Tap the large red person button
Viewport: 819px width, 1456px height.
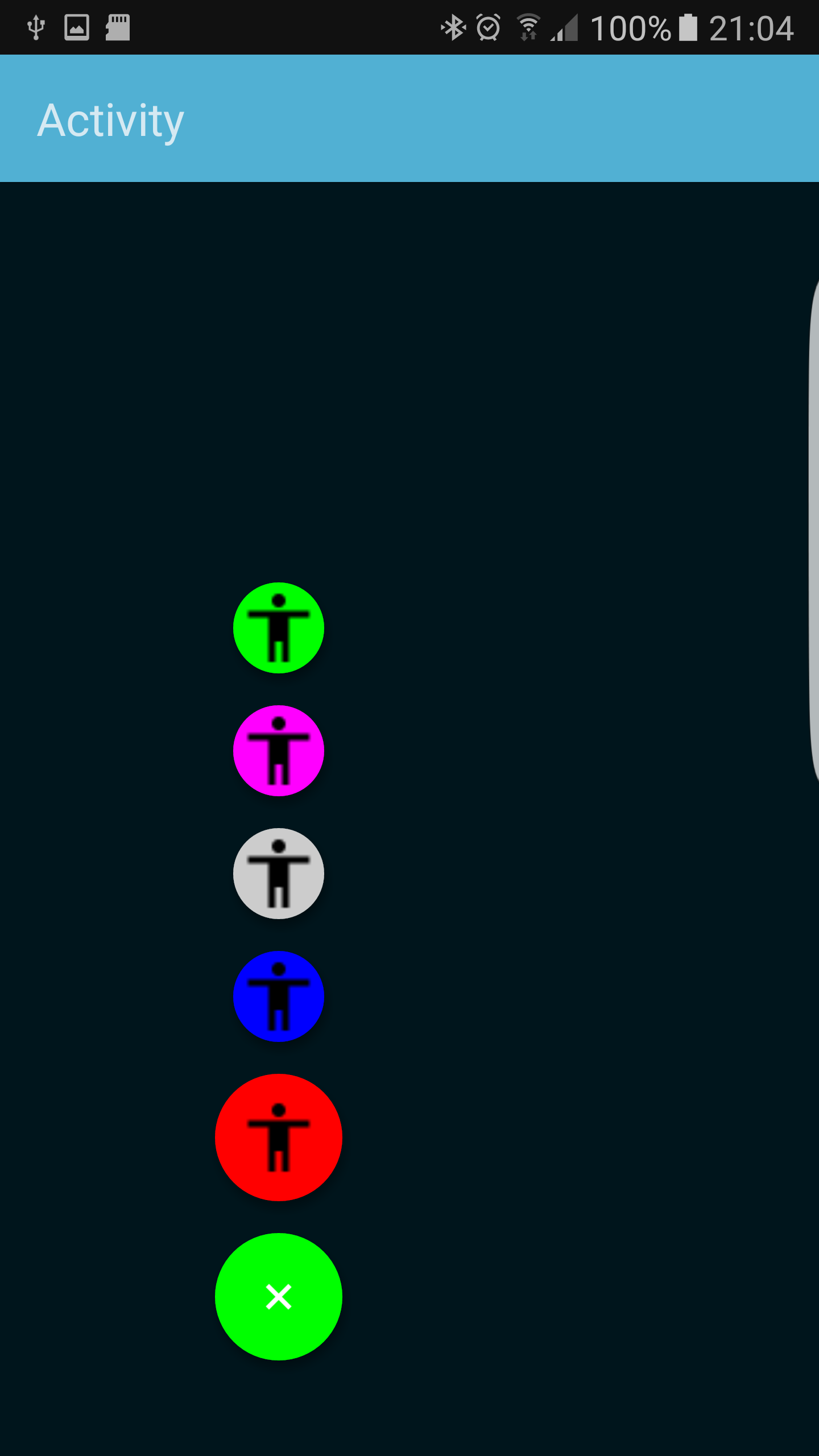point(278,1137)
